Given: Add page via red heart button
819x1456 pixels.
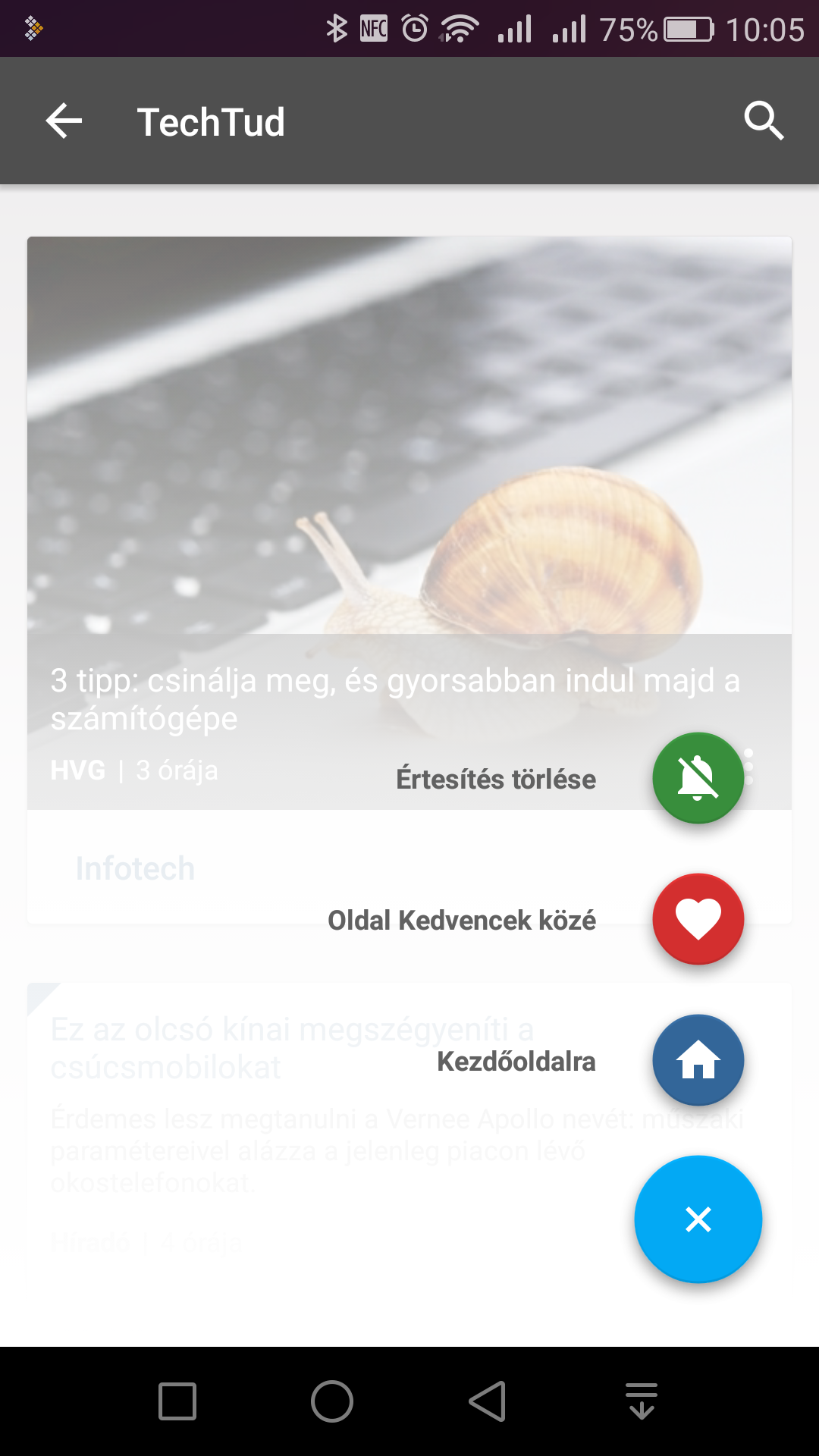Looking at the screenshot, I should (698, 919).
